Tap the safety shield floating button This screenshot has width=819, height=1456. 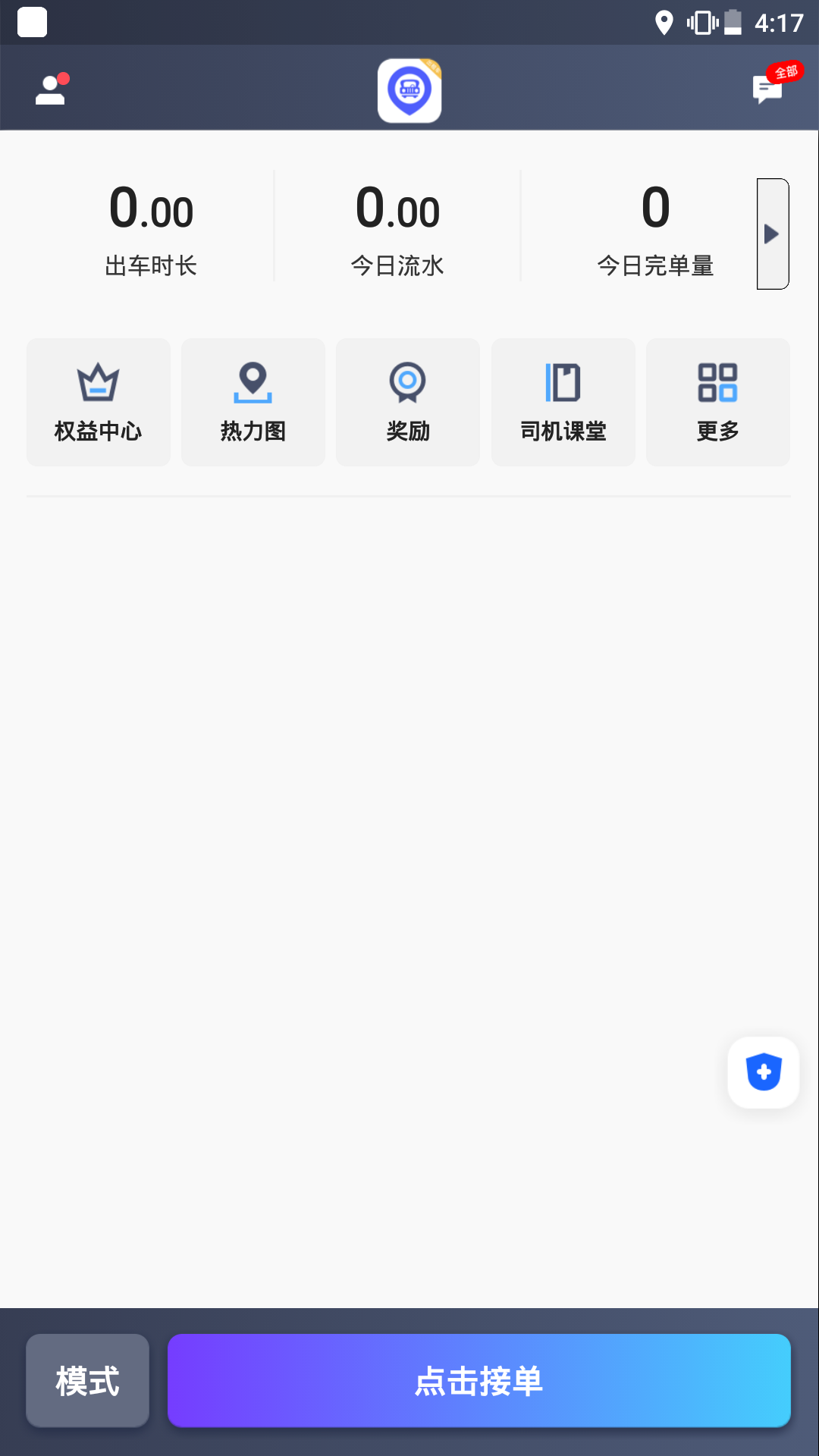coord(763,1072)
